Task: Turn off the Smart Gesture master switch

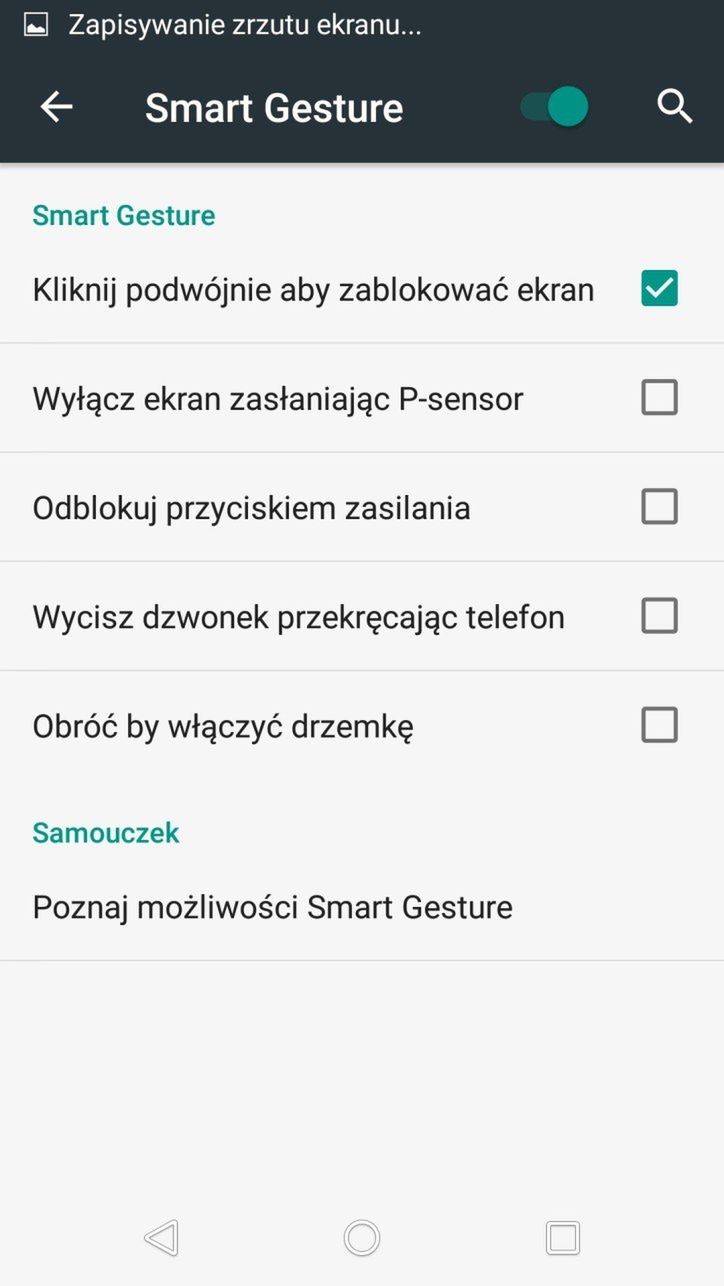Action: (x=555, y=107)
